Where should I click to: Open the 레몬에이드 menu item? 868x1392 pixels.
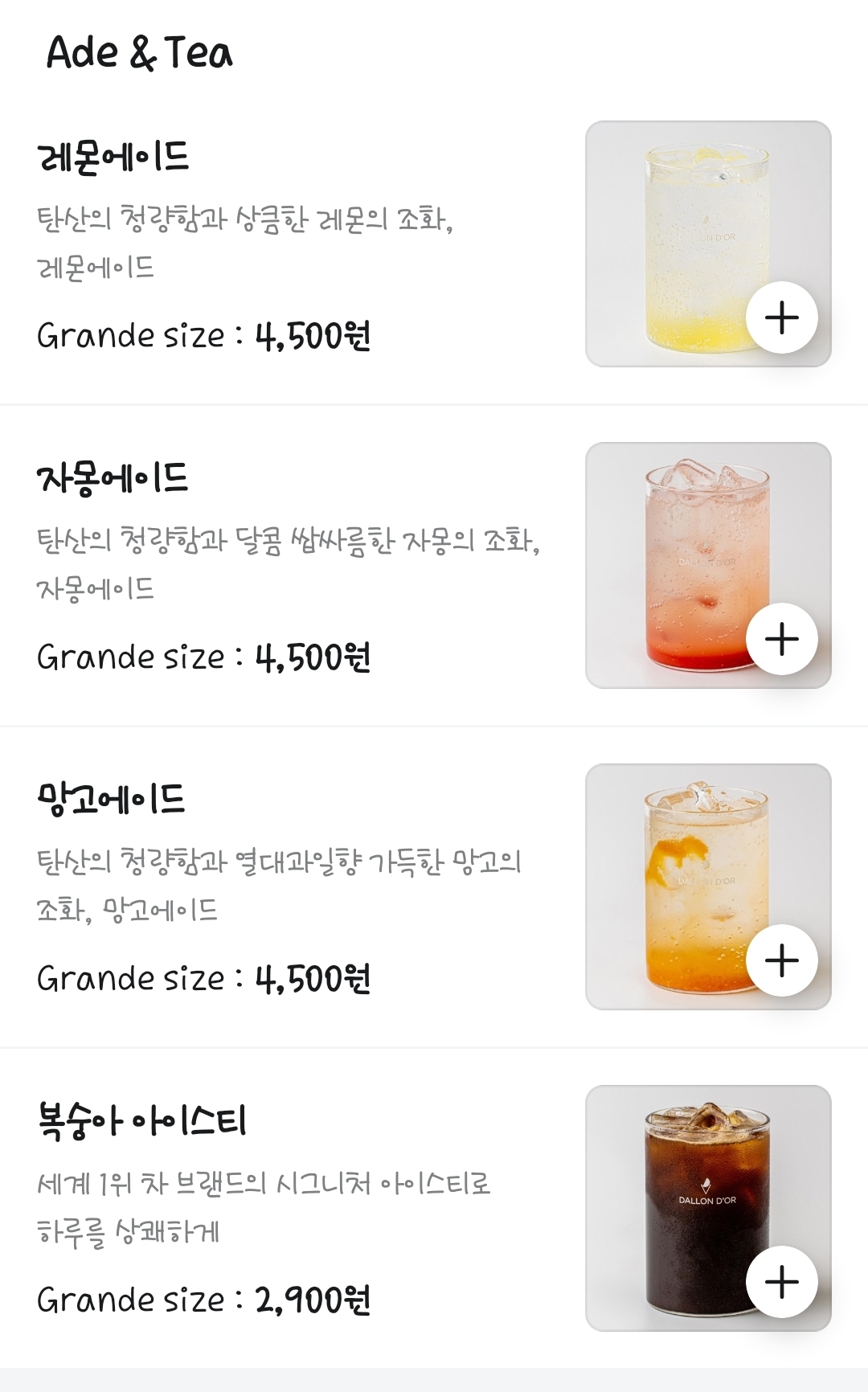113,157
